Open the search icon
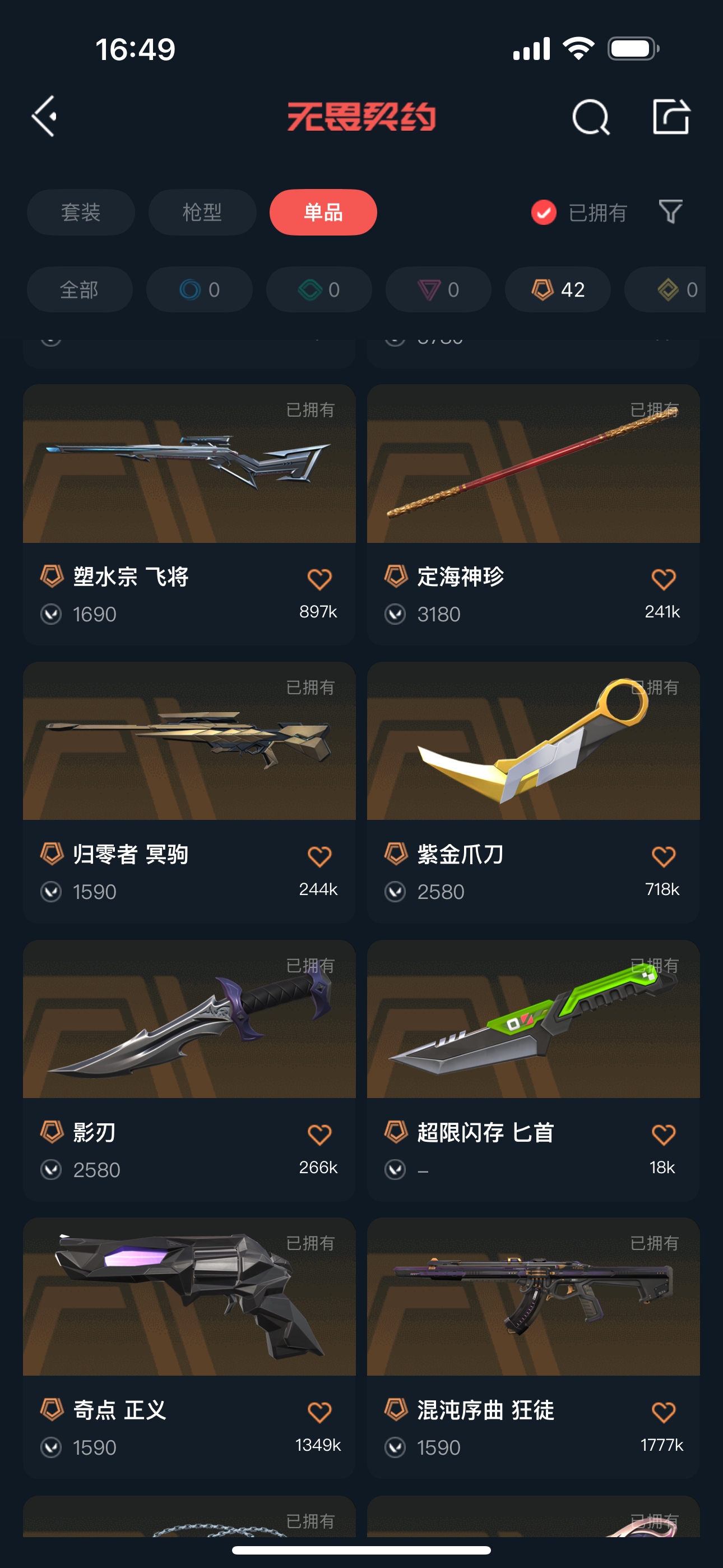Image resolution: width=723 pixels, height=1568 pixels. (591, 116)
